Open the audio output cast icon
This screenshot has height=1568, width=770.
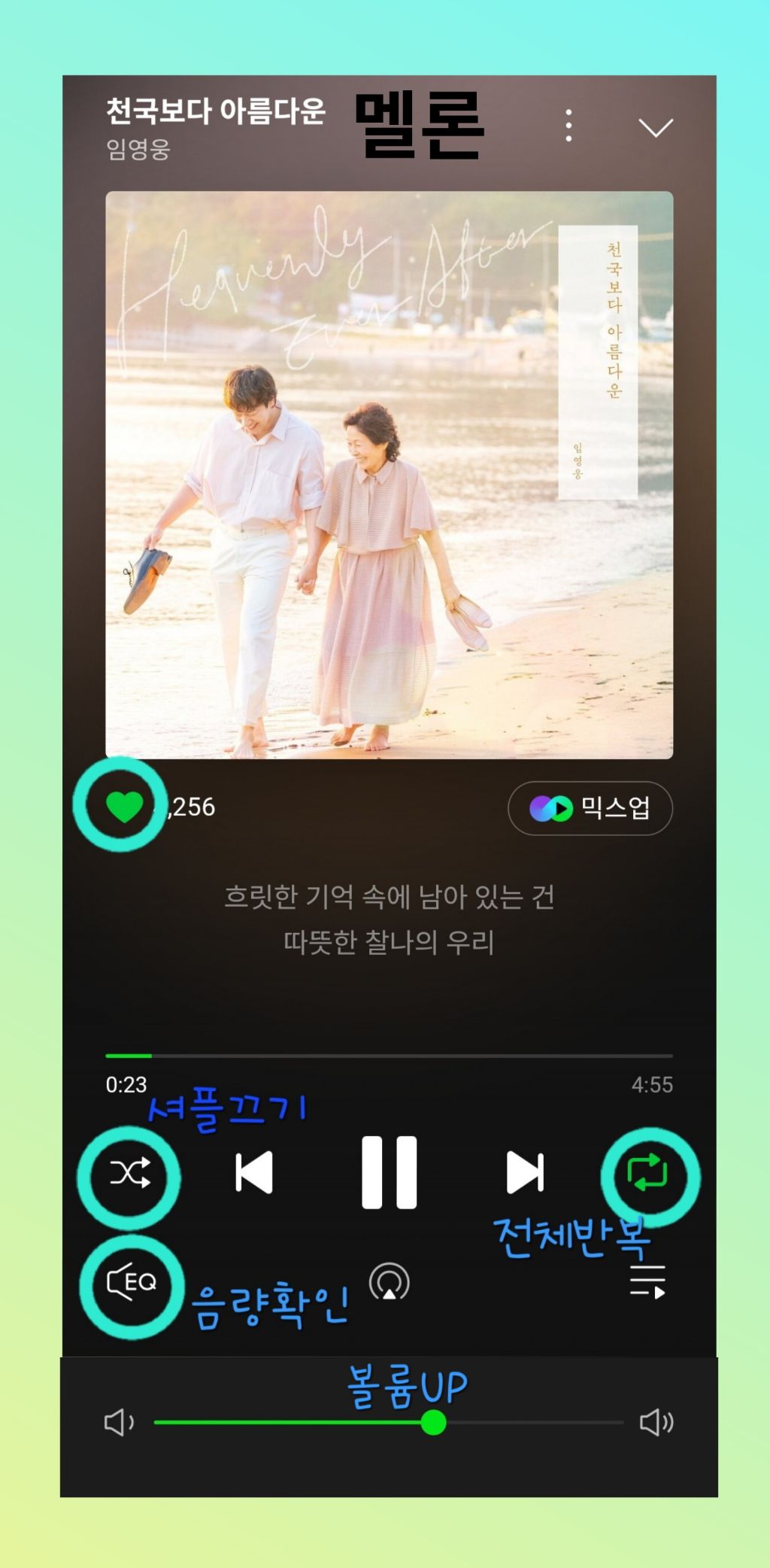389,1282
